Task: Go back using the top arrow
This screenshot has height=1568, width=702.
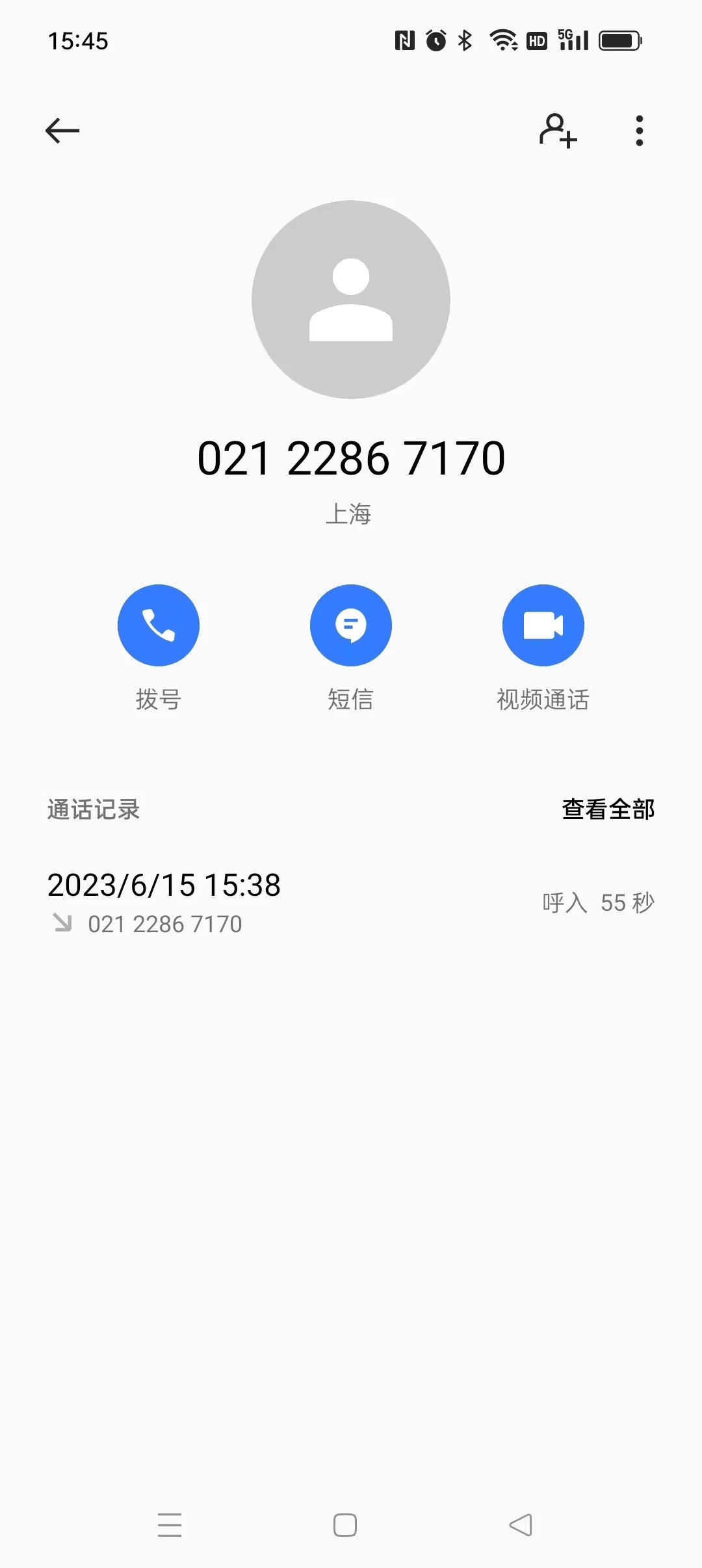Action: [62, 131]
